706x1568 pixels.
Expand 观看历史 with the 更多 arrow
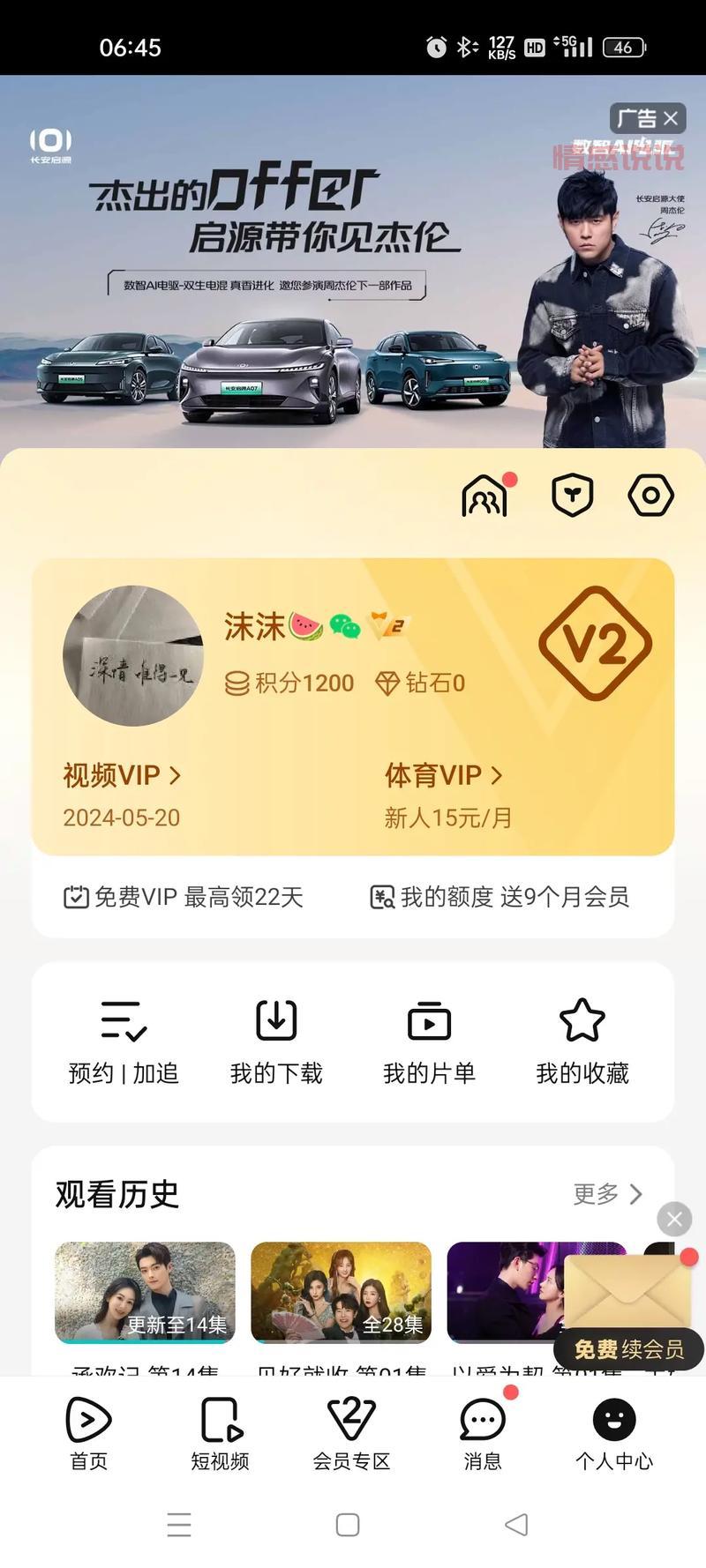point(609,1195)
